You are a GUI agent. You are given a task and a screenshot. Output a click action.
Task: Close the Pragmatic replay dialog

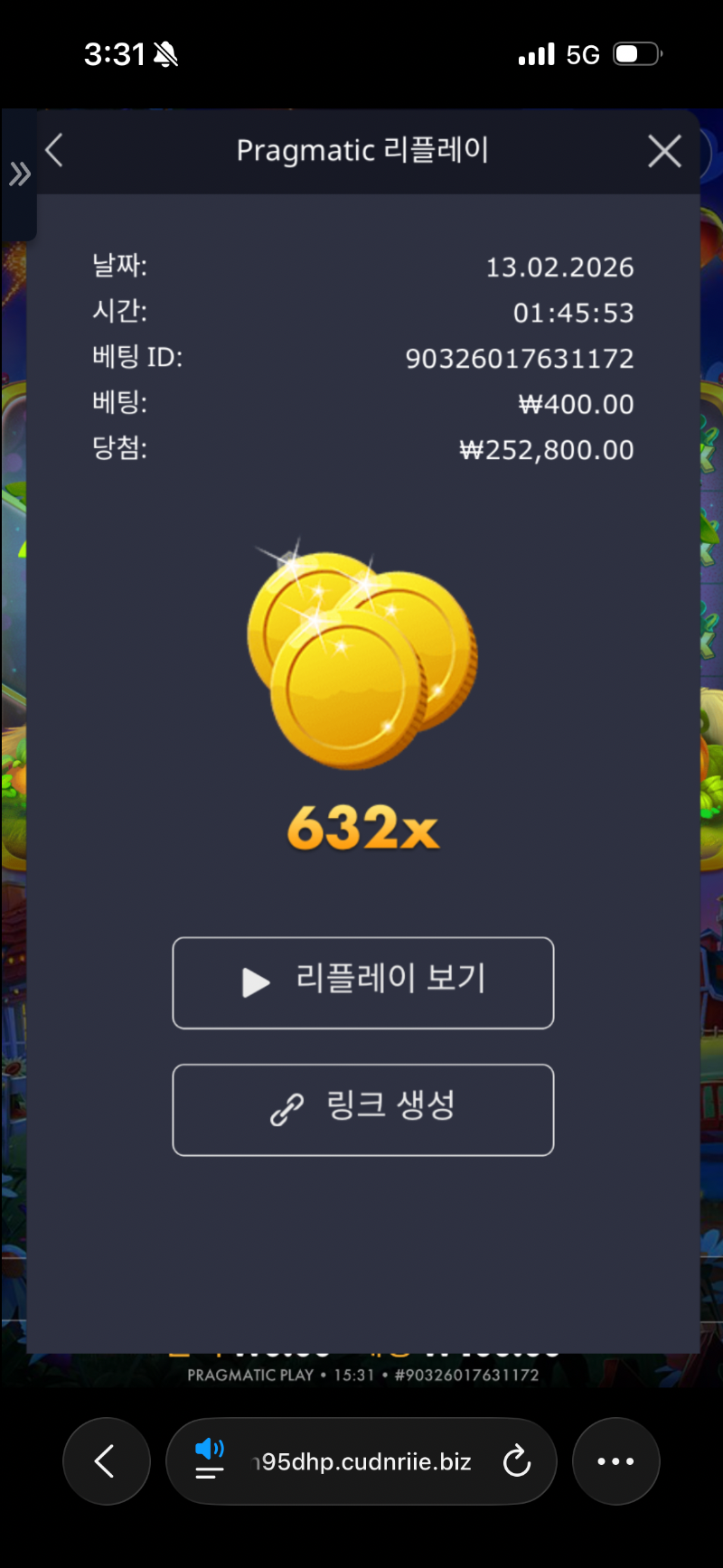coord(664,151)
